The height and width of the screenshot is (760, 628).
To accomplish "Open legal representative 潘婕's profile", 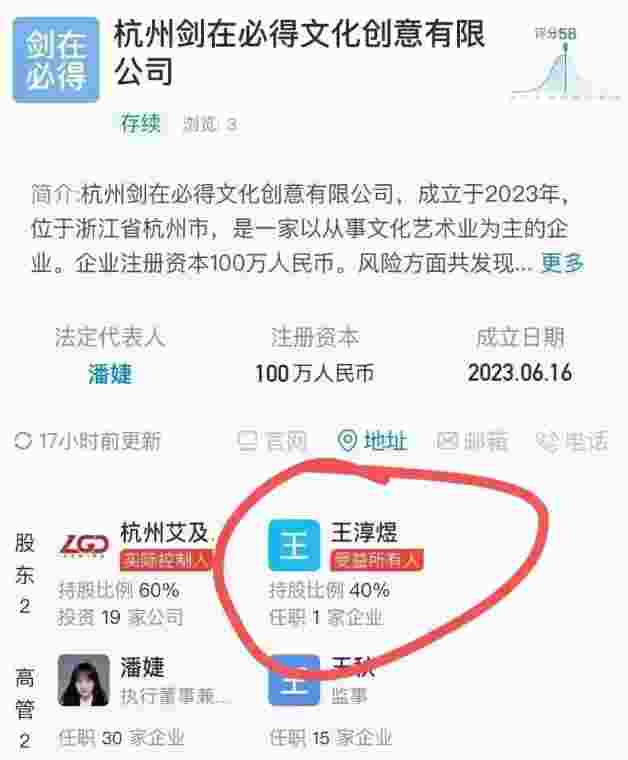I will 110,374.
